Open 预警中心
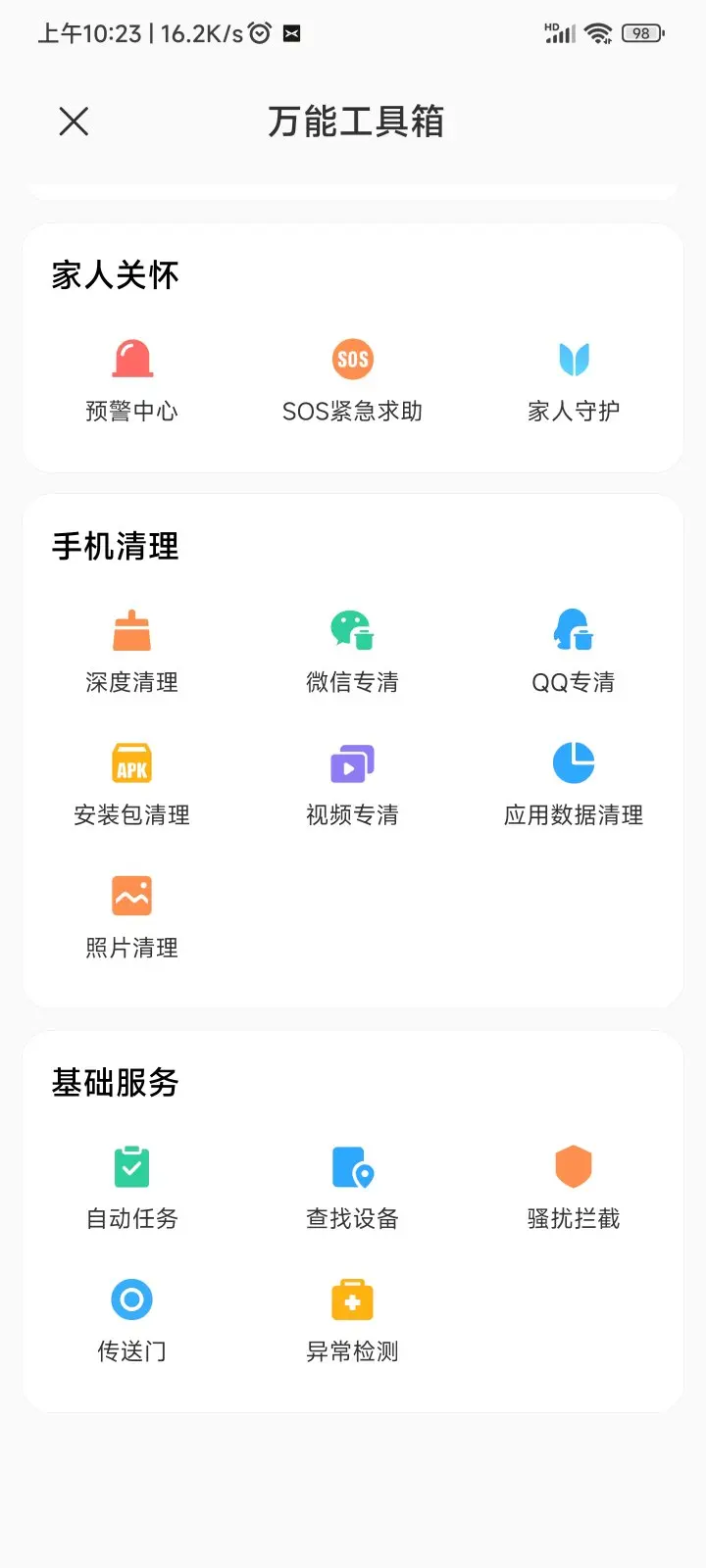 [132, 380]
